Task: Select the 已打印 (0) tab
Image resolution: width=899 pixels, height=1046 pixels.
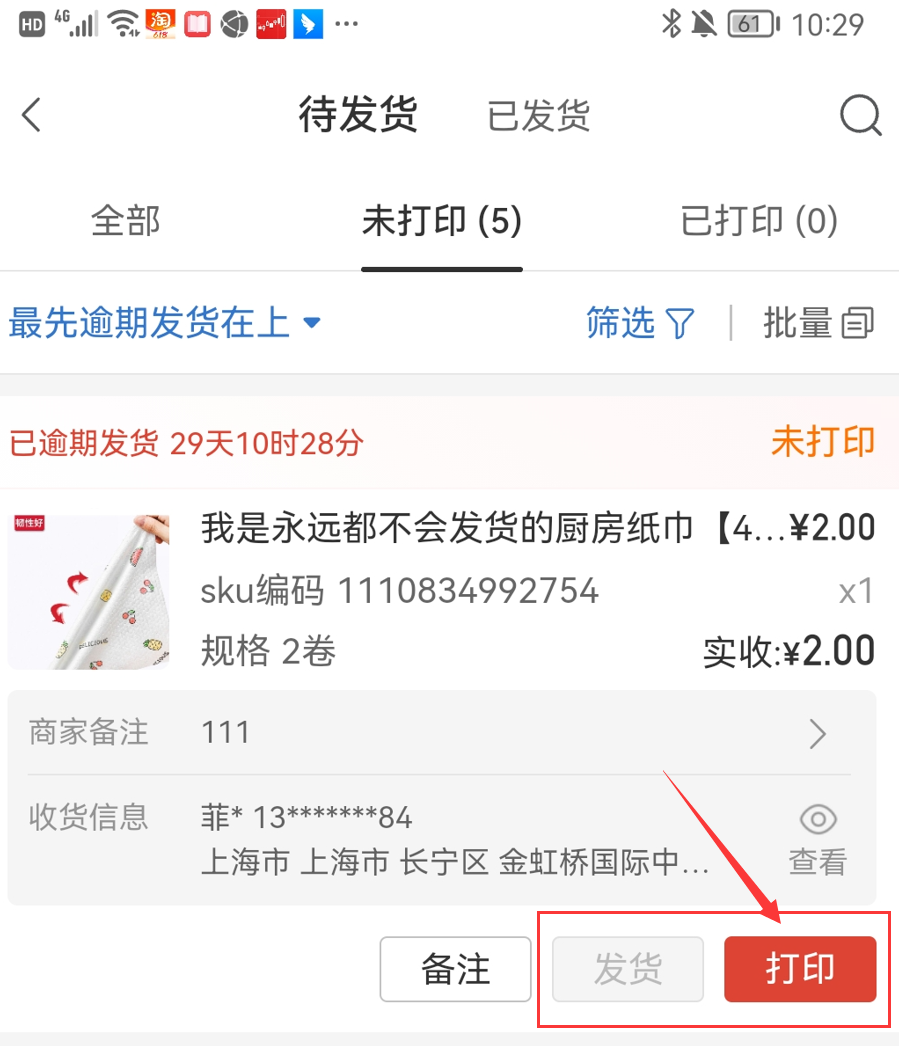Action: pyautogui.click(x=758, y=221)
